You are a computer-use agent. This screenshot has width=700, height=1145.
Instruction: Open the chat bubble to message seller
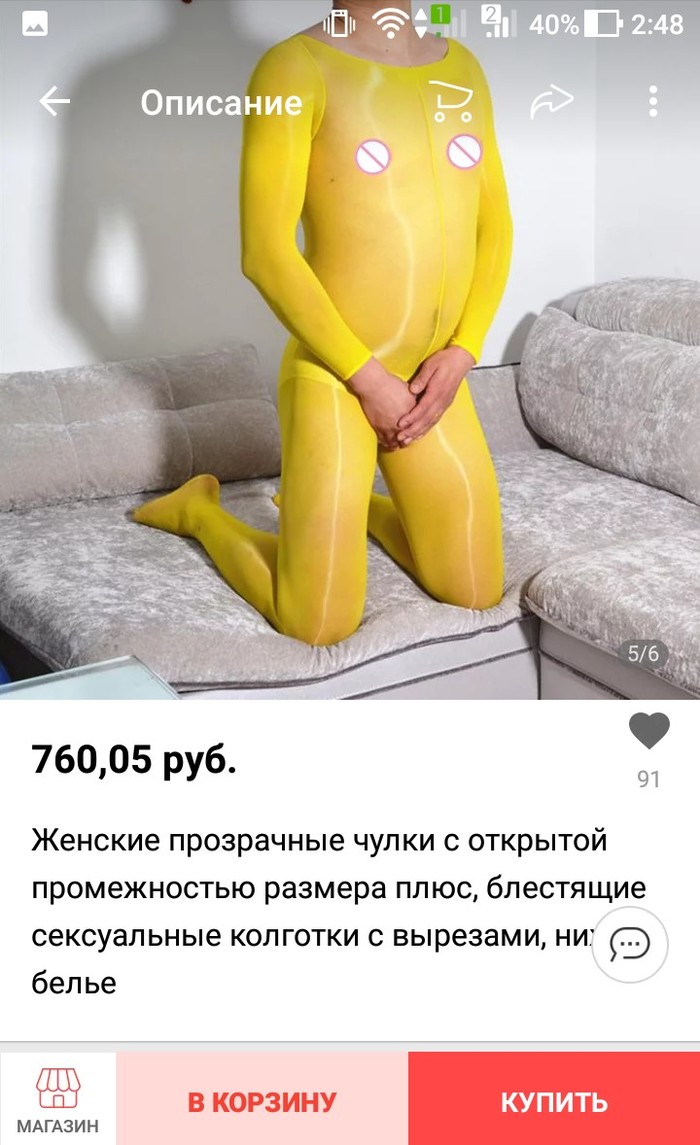[x=630, y=944]
